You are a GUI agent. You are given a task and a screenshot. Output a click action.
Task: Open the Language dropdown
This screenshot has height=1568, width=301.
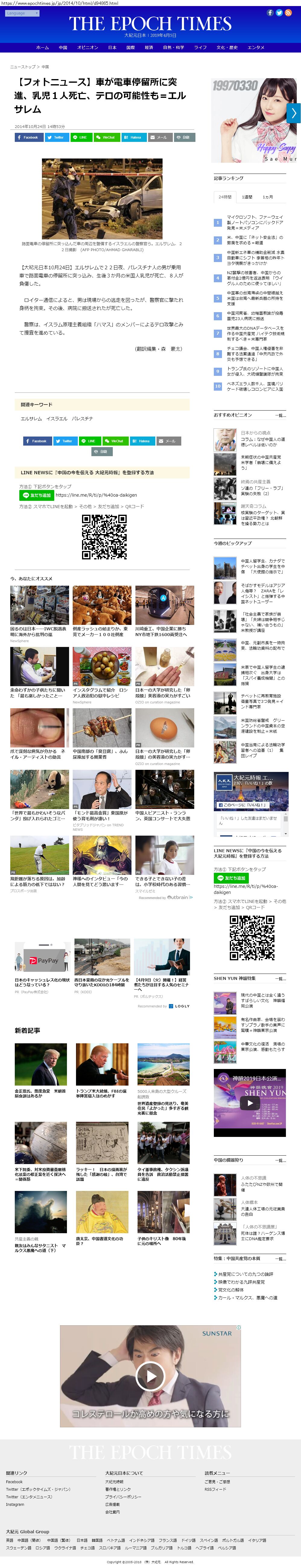(x=22, y=13)
